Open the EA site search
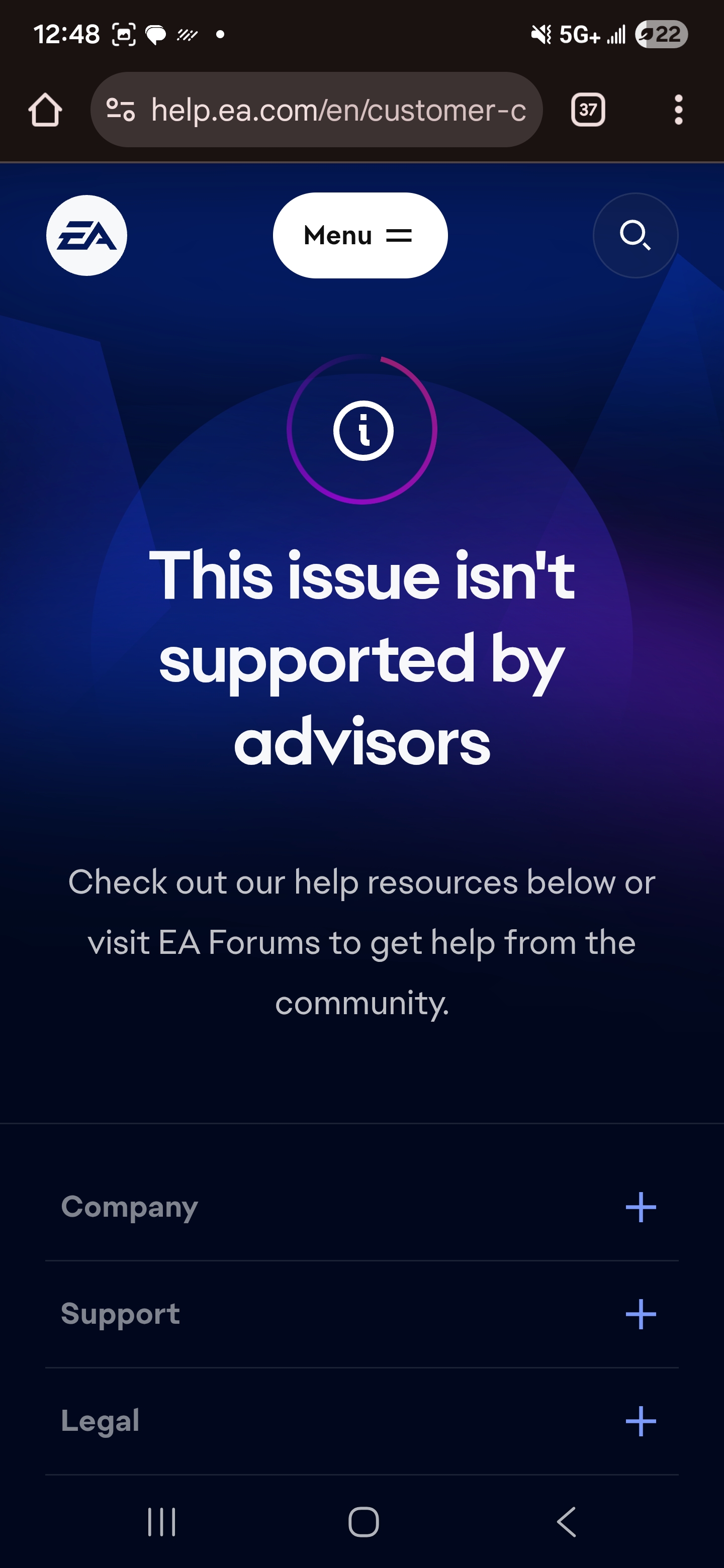Image resolution: width=724 pixels, height=1568 pixels. [x=635, y=235]
